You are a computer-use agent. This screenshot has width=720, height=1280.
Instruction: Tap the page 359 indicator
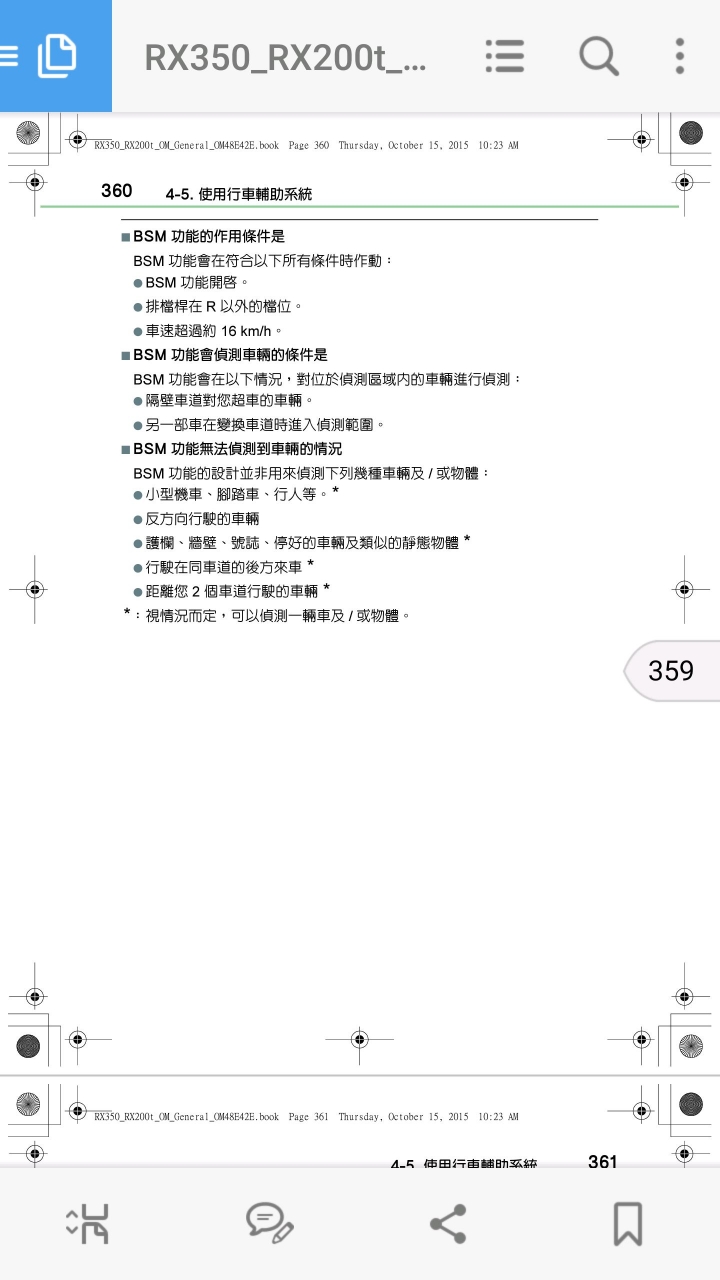671,670
